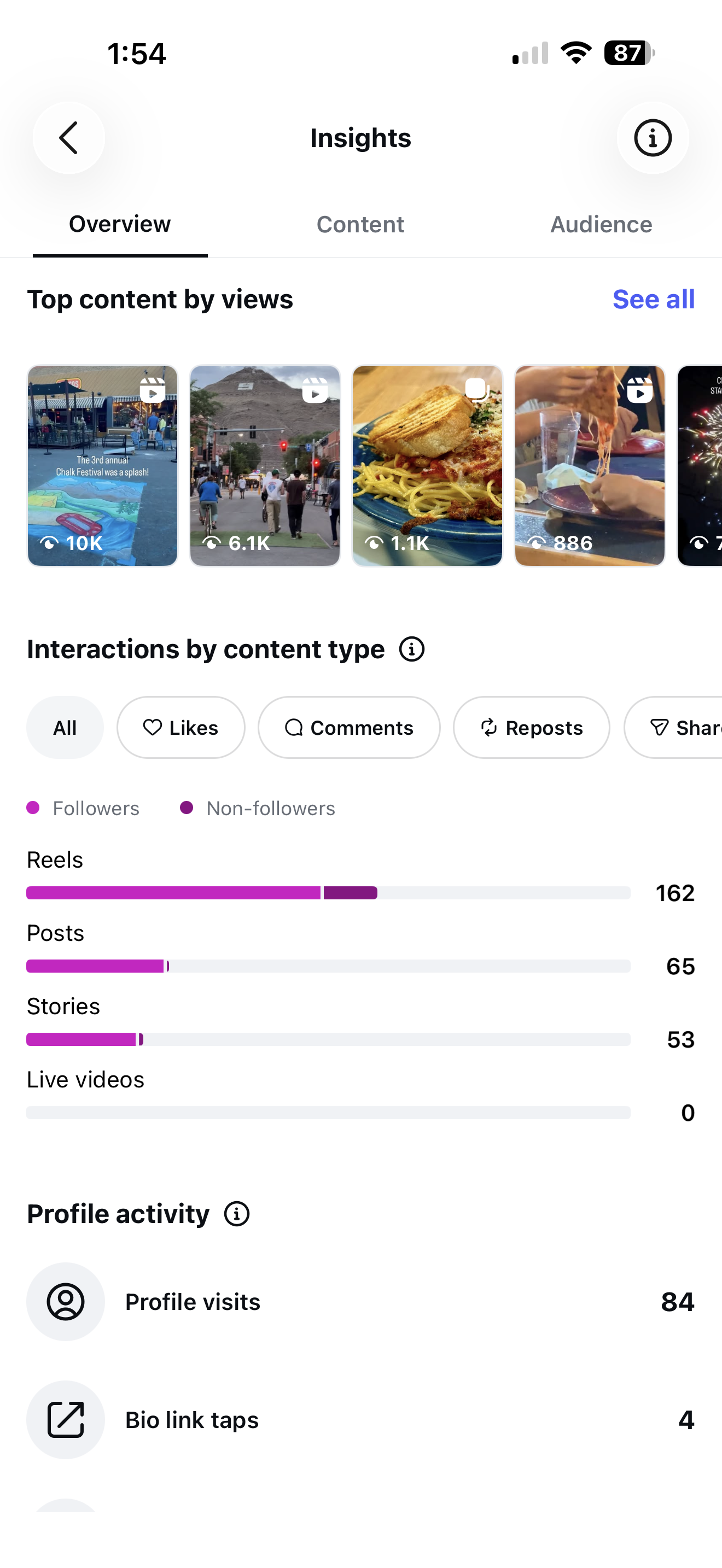This screenshot has width=722, height=1568.
Task: Go back from Insights
Action: pos(69,138)
